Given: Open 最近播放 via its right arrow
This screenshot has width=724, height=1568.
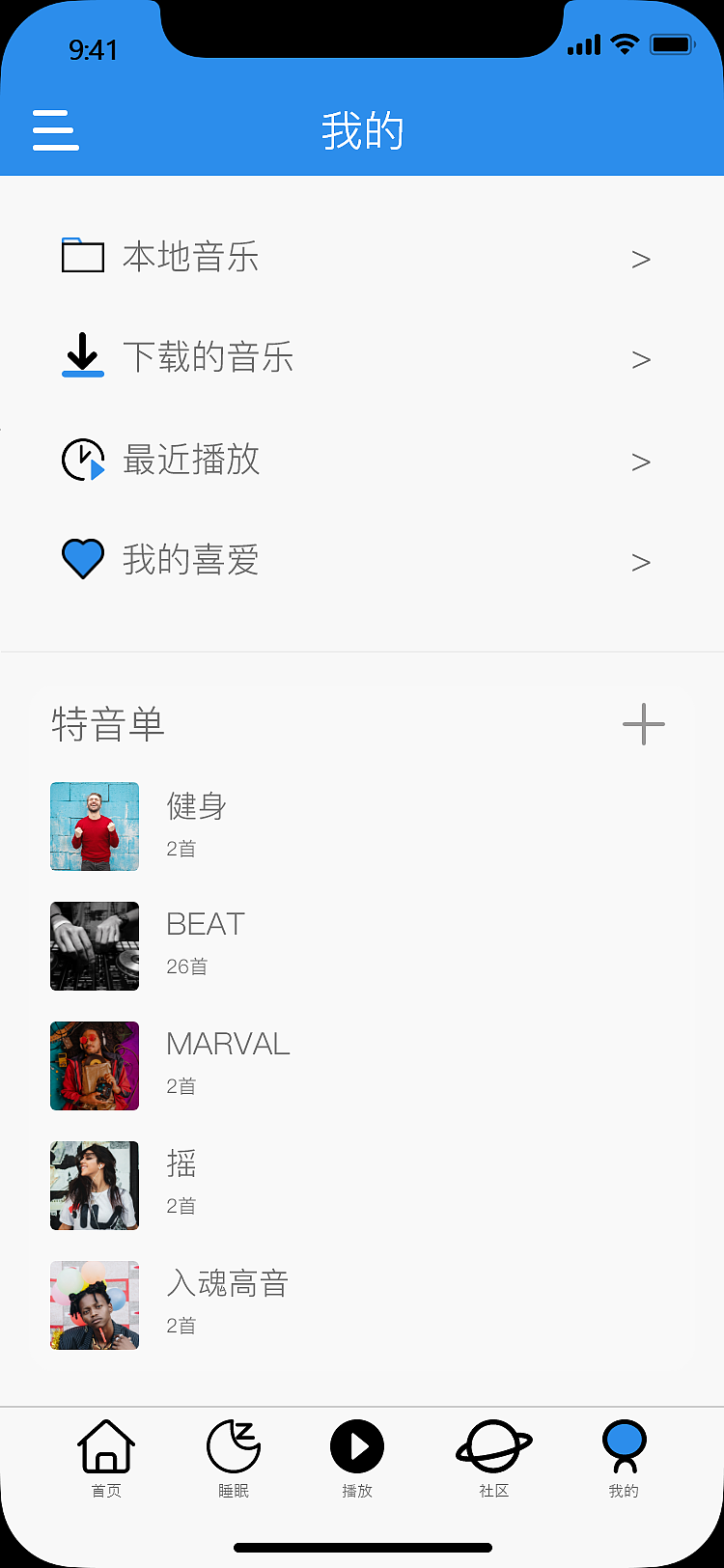Looking at the screenshot, I should pyautogui.click(x=641, y=462).
